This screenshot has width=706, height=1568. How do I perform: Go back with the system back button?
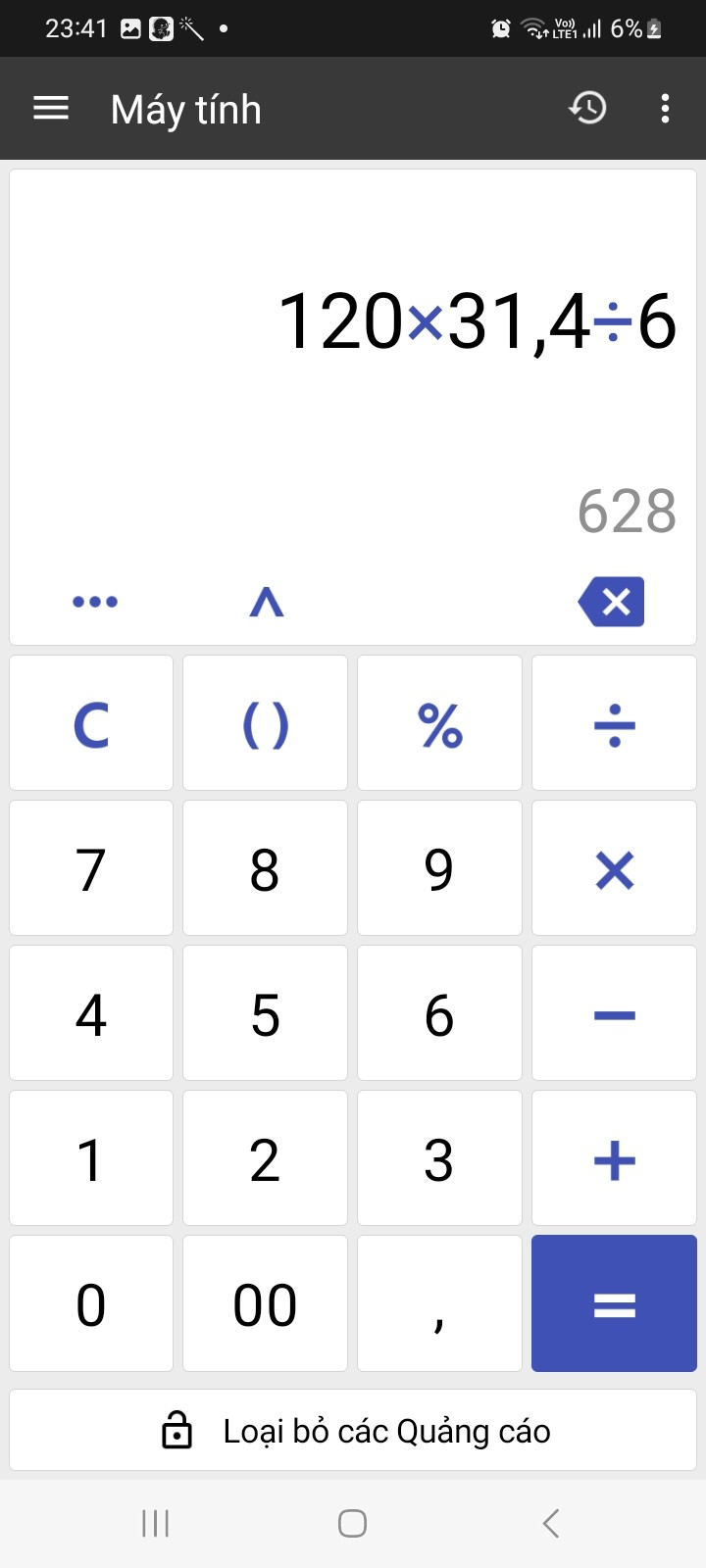pyautogui.click(x=550, y=1523)
